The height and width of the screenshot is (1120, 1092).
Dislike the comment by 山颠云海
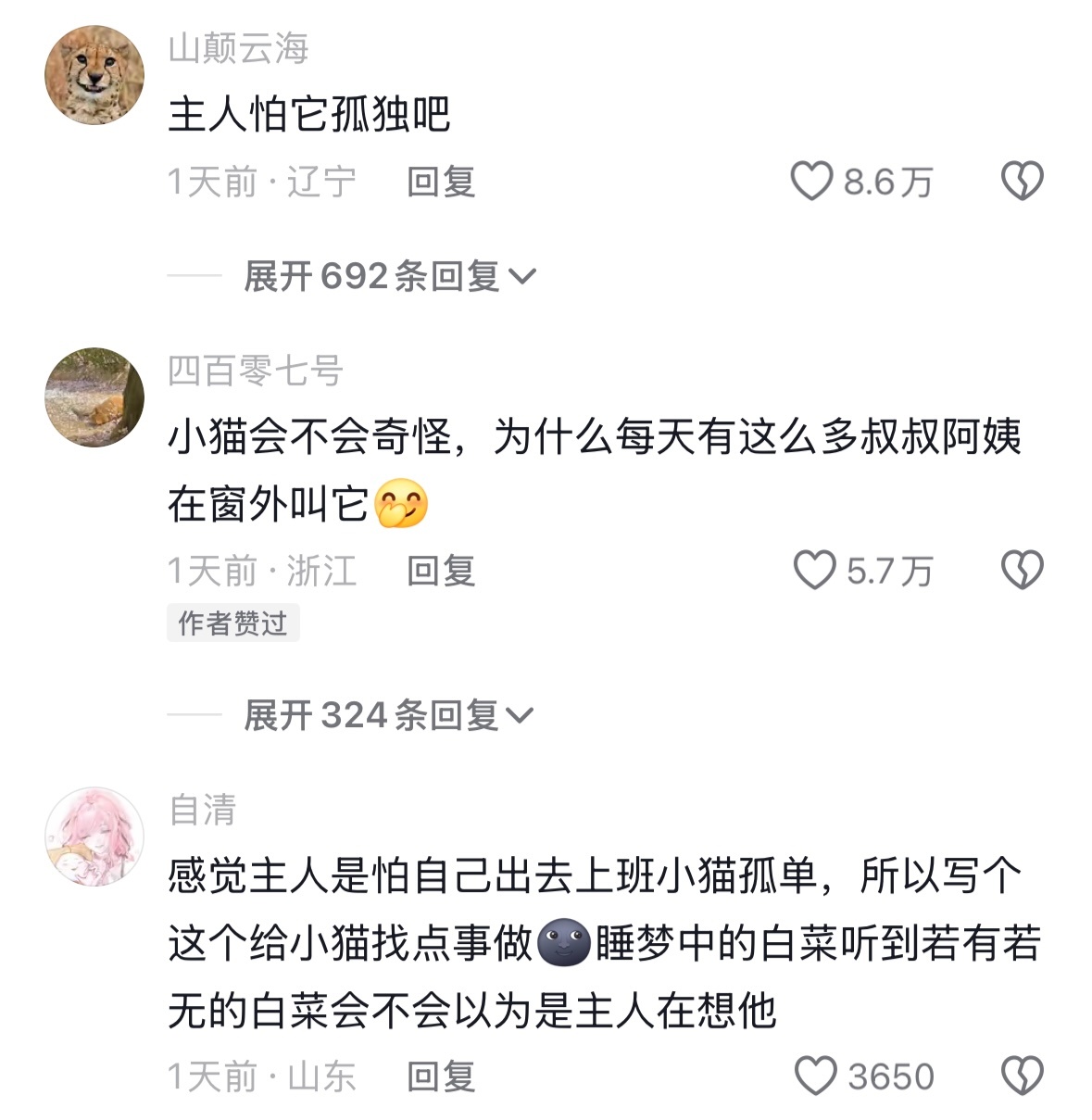[1023, 181]
